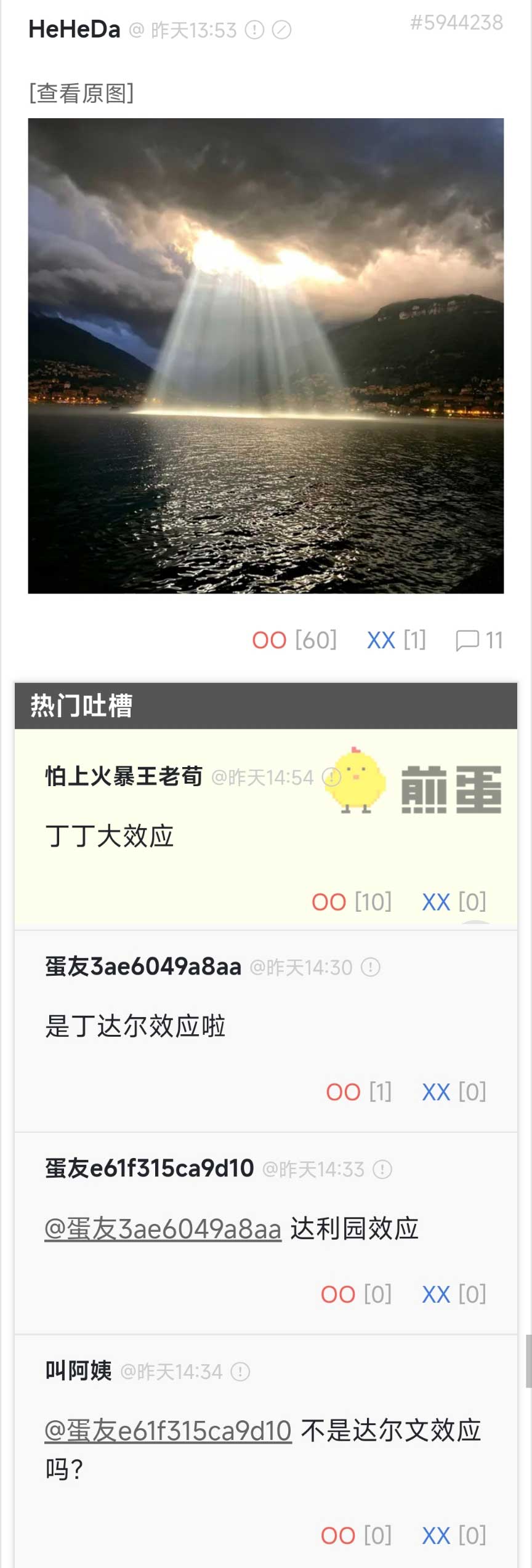
Task: Report the comment by 蛋友e61f315ca9d10
Action: point(382,1169)
